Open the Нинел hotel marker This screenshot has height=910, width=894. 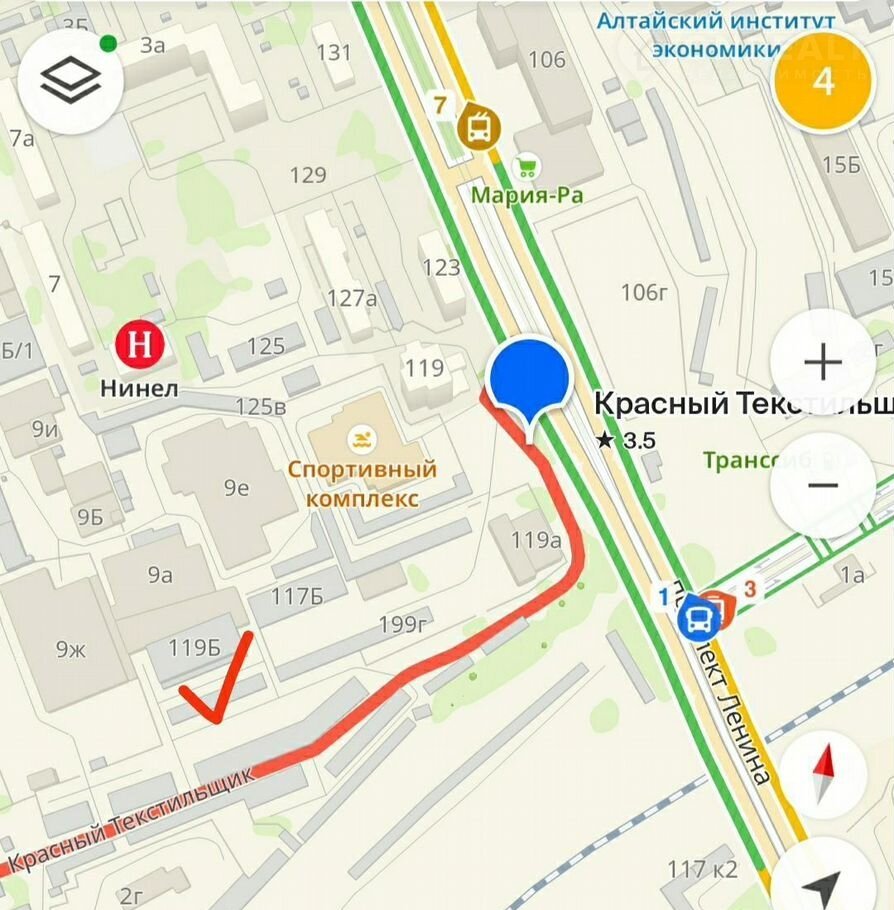coord(138,345)
